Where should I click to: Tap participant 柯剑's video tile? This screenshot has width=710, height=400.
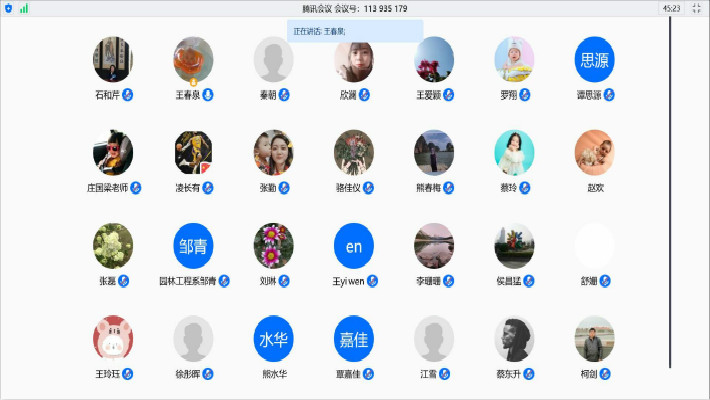click(594, 338)
